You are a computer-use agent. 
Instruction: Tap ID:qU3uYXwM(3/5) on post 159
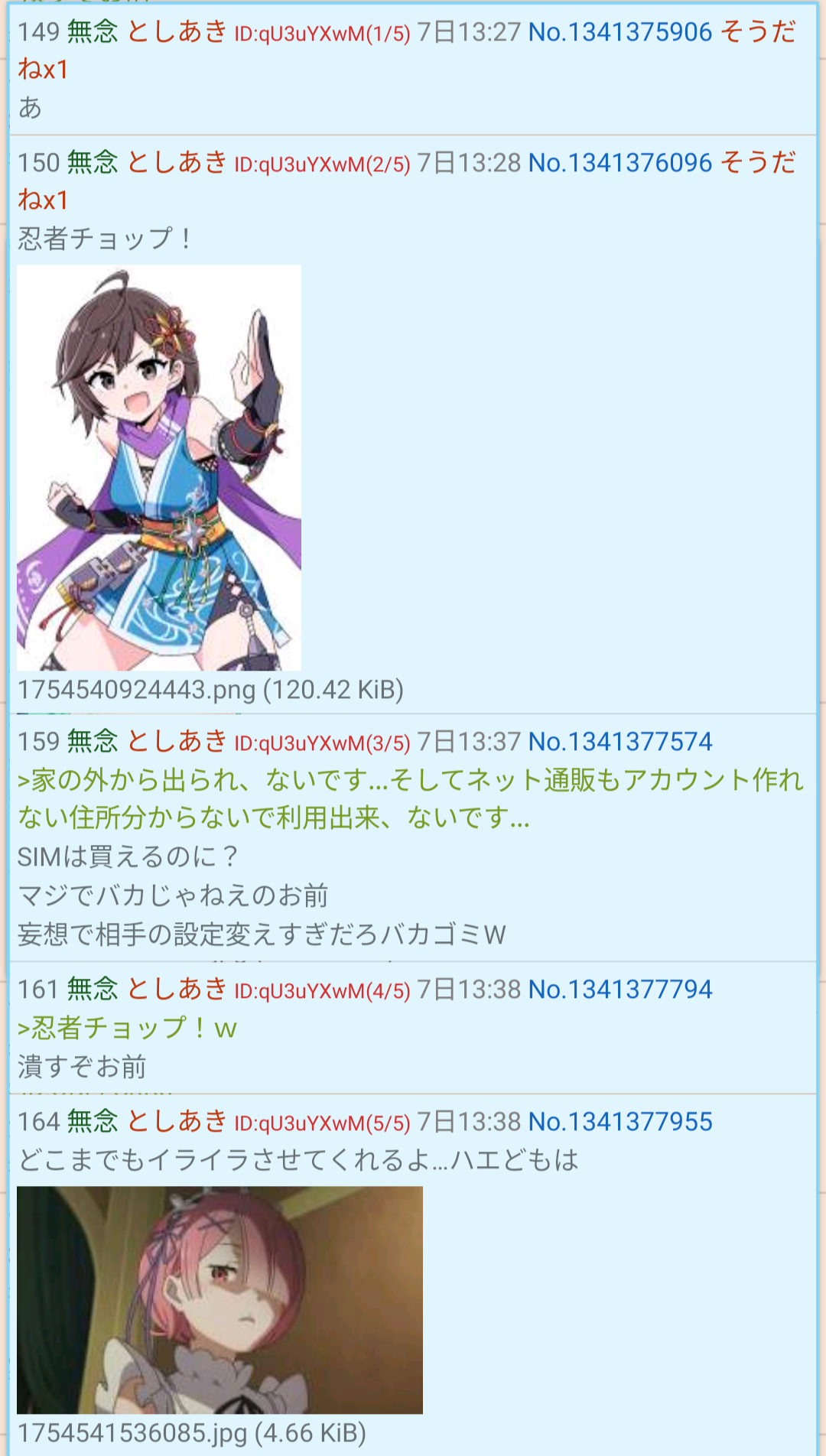(x=322, y=743)
